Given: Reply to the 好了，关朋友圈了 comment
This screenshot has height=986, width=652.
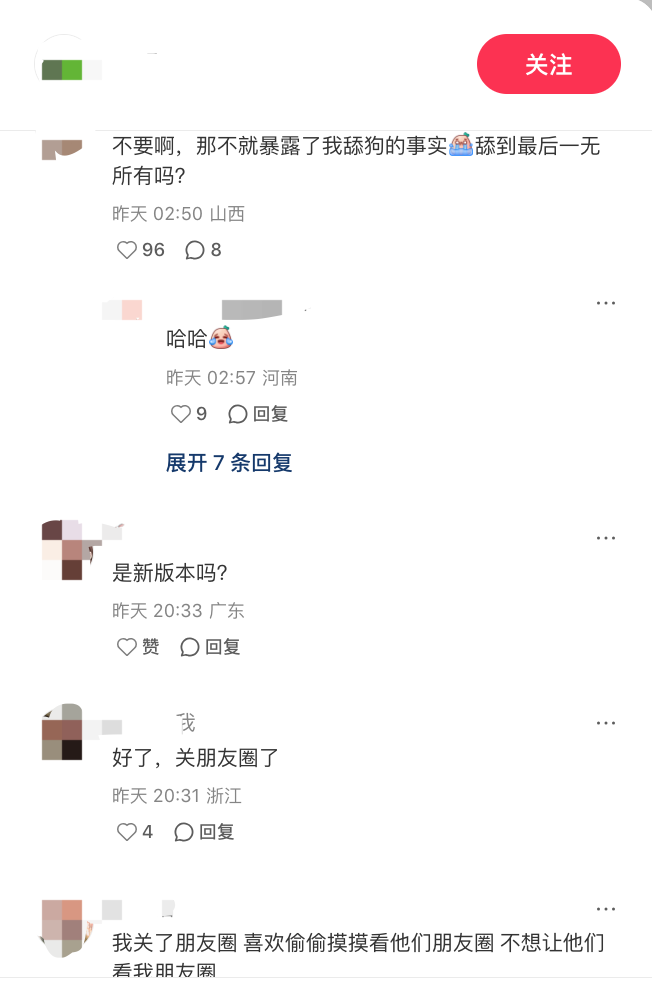Looking at the screenshot, I should (204, 832).
